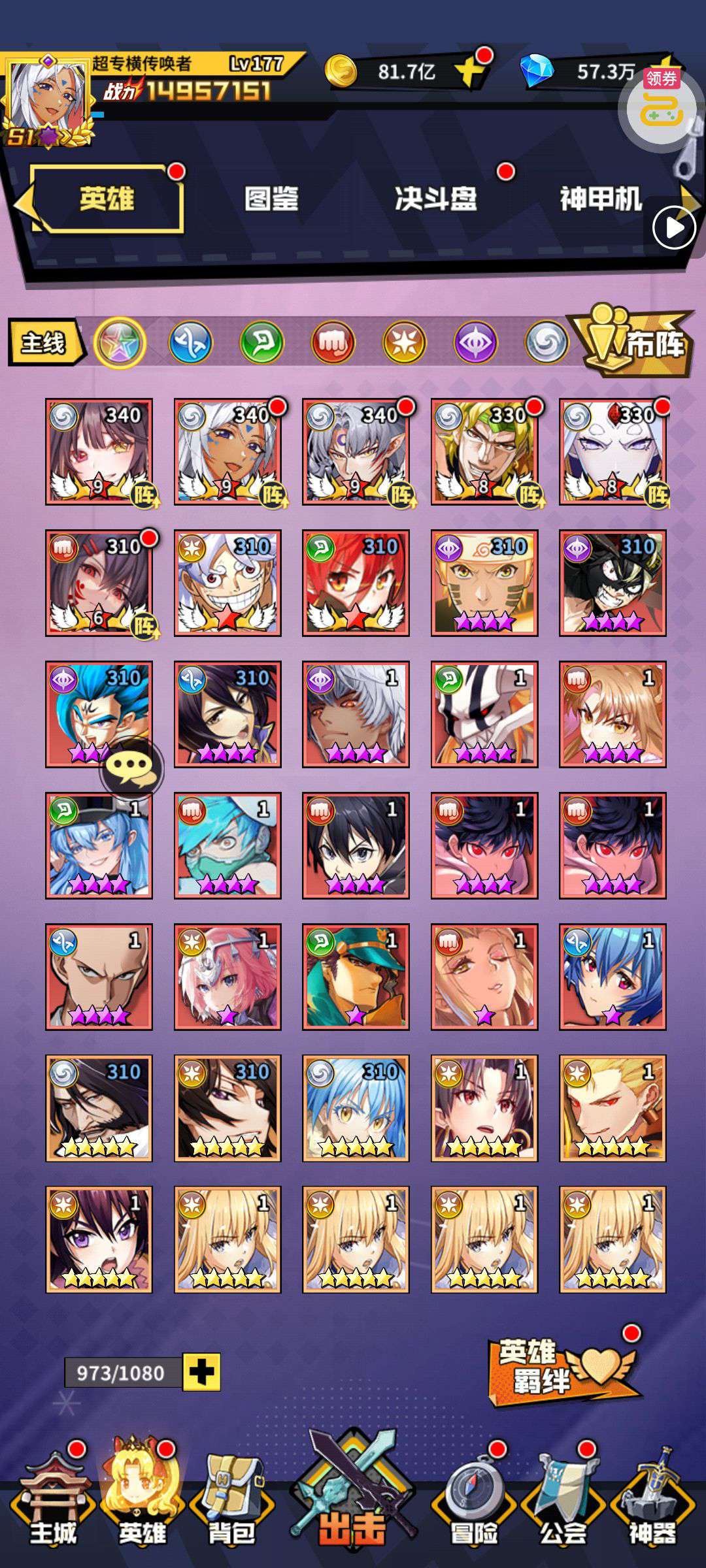The image size is (706, 1568).
Task: Switch to the 图鉴 tab
Action: 271,199
